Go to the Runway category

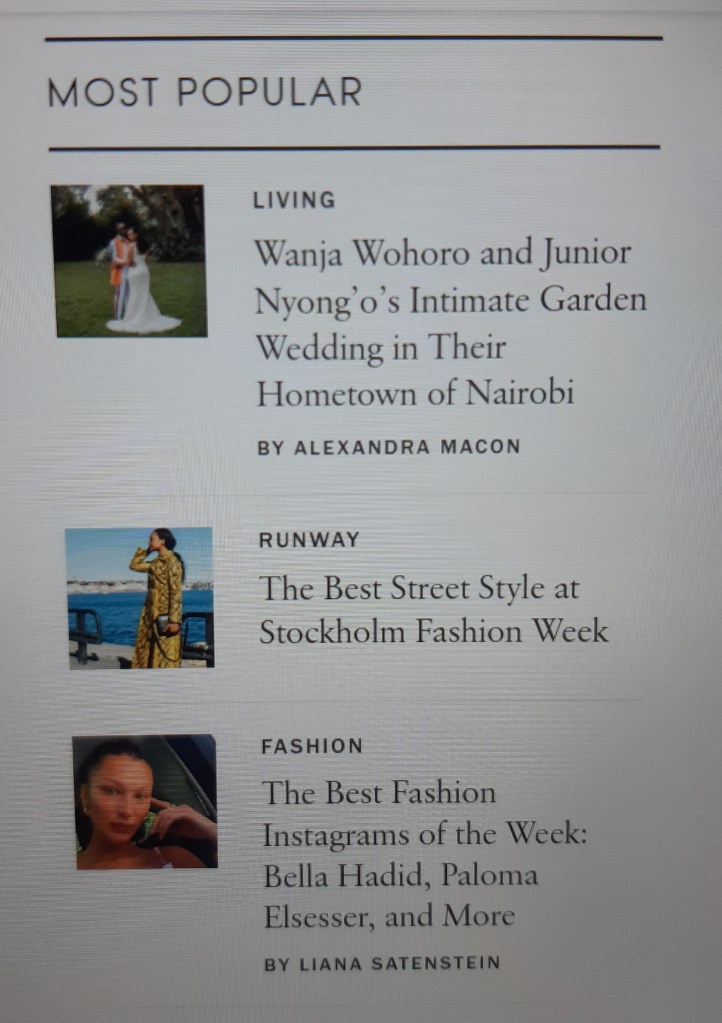(309, 540)
